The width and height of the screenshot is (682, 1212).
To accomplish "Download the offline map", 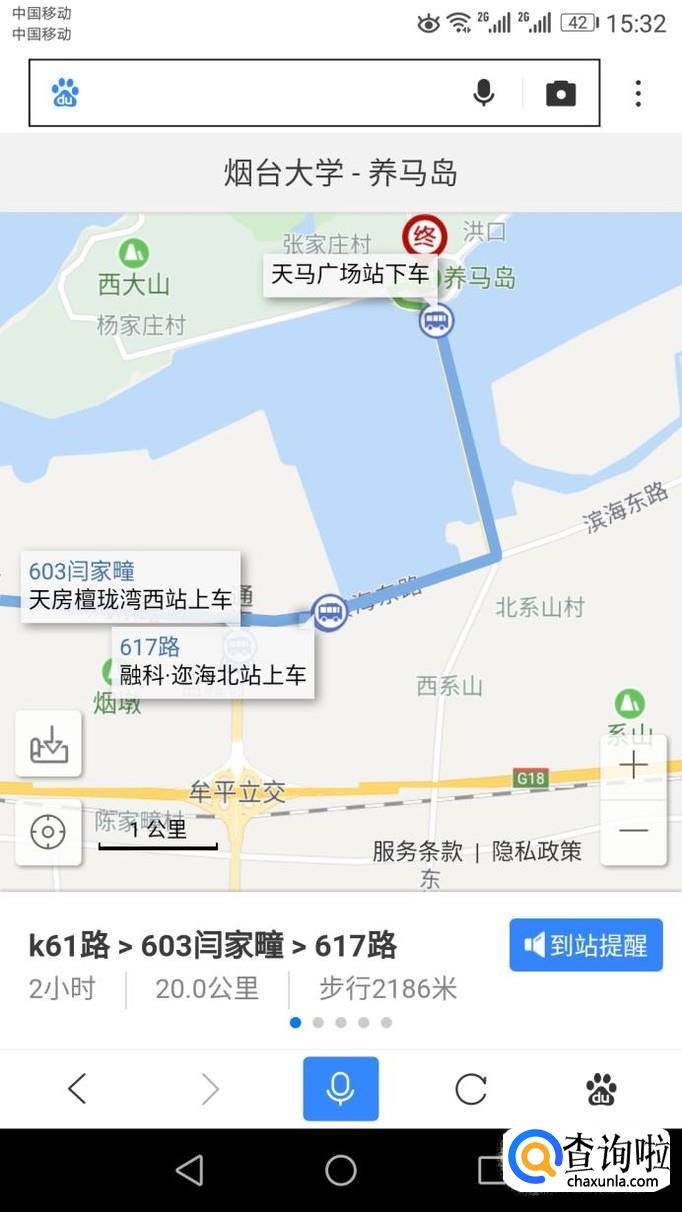I will tap(48, 744).
